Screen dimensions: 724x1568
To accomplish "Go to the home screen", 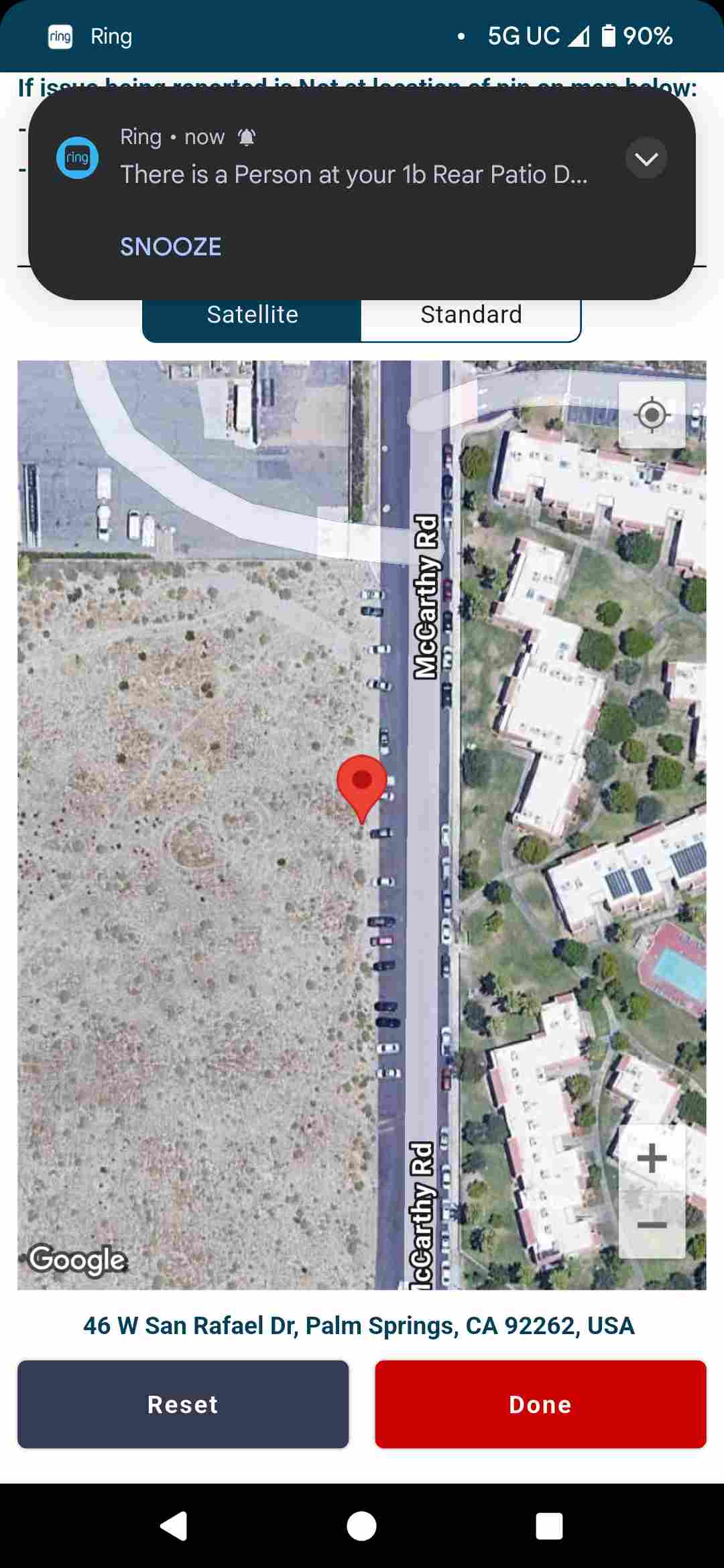I will [x=361, y=1526].
